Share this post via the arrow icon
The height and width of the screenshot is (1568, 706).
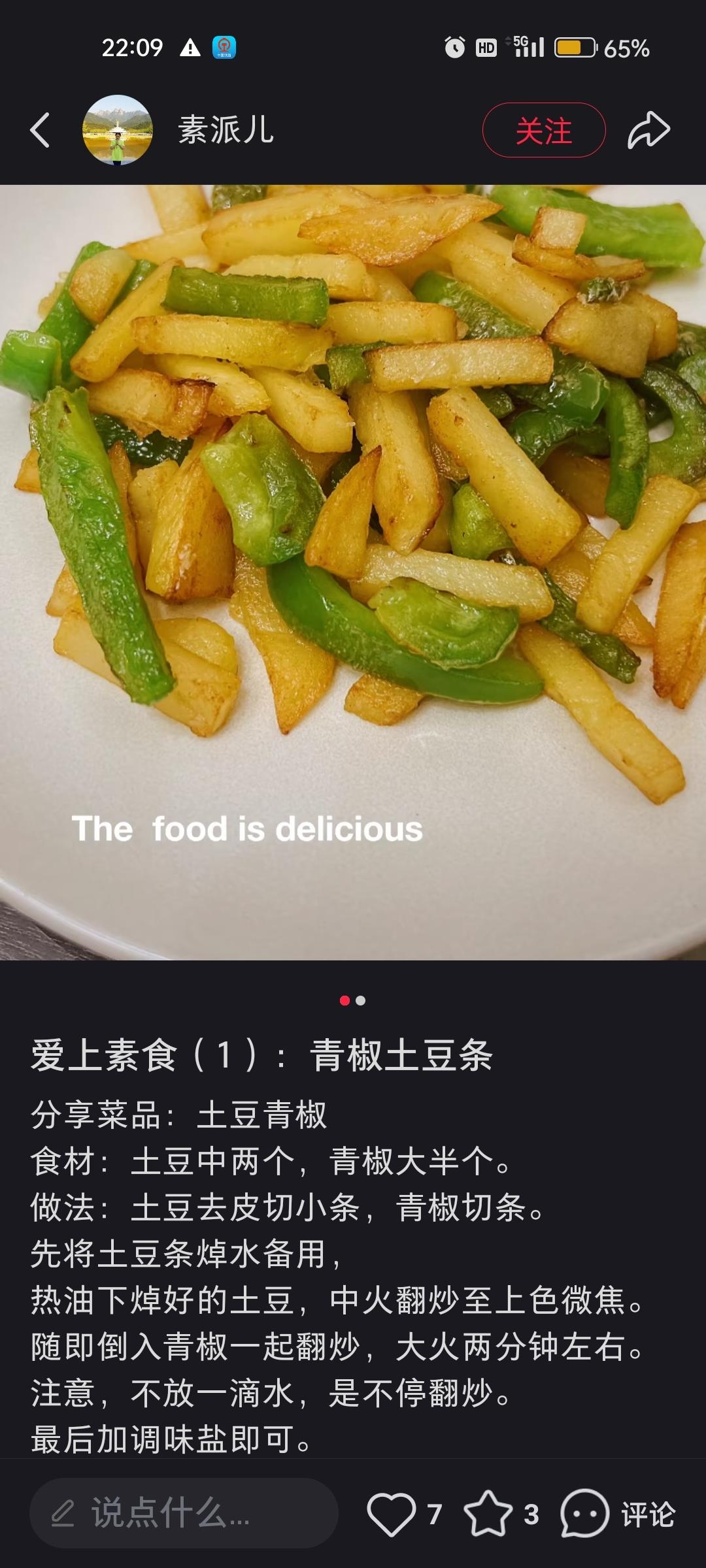(x=648, y=130)
